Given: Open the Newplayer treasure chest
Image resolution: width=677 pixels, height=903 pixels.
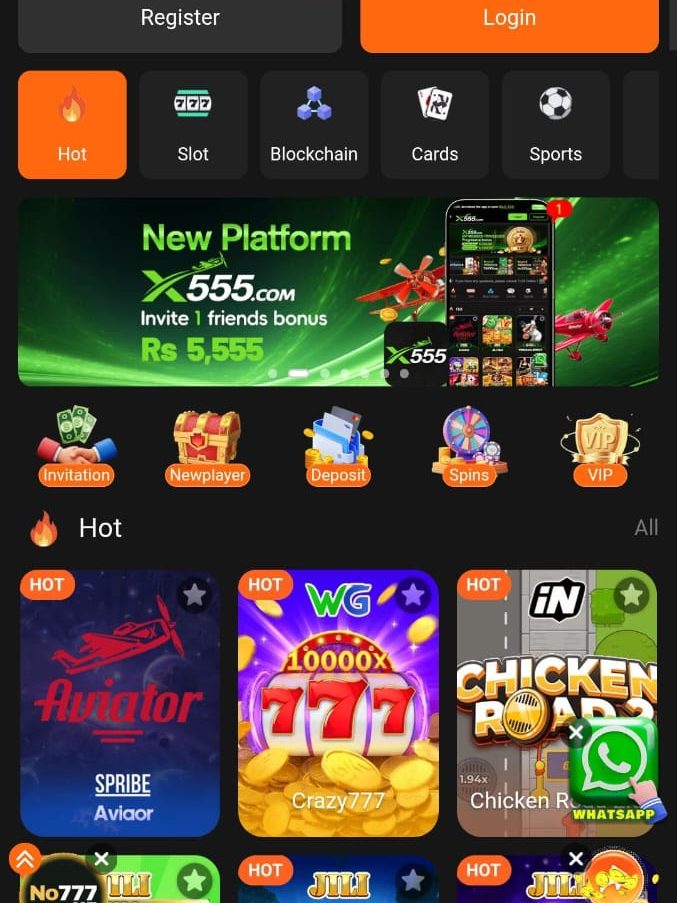Looking at the screenshot, I should click(207, 447).
